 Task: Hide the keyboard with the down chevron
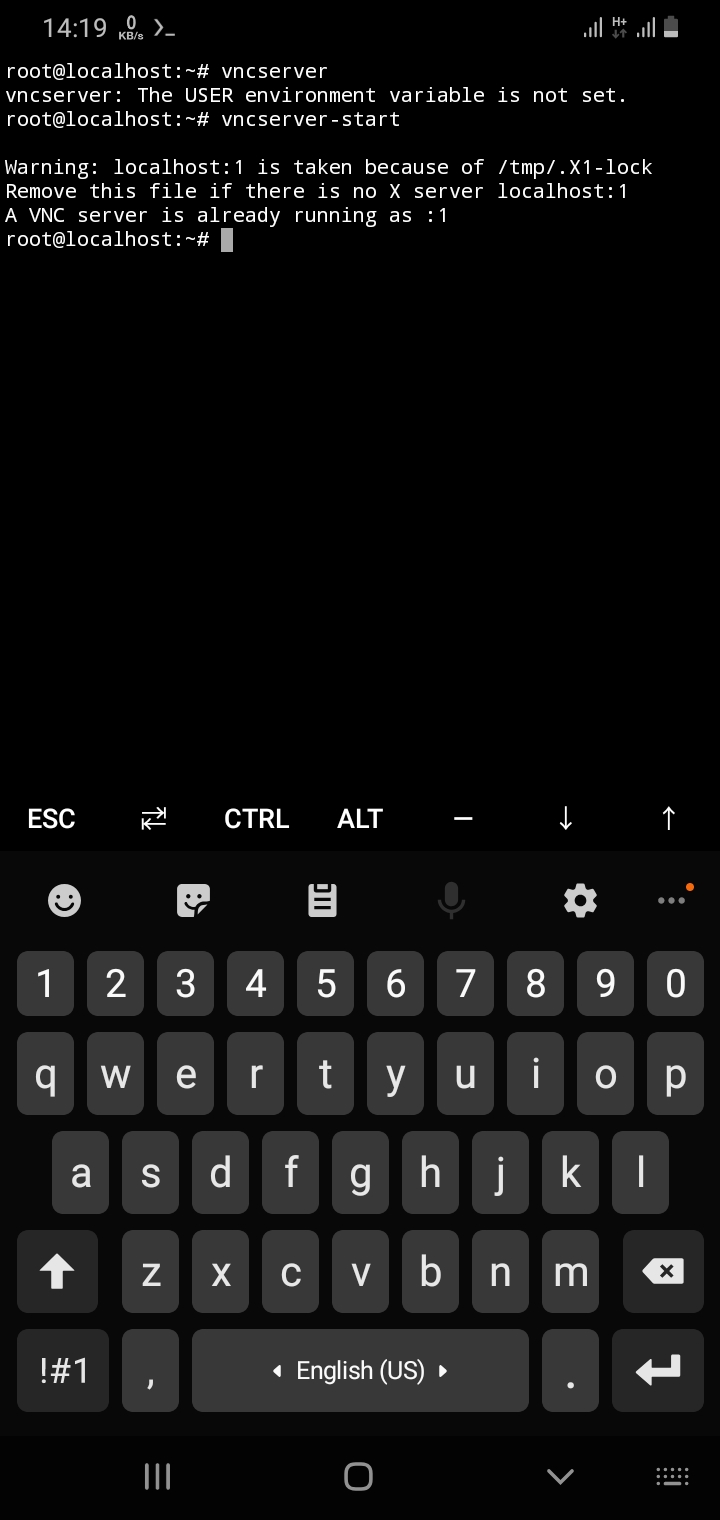point(560,1476)
